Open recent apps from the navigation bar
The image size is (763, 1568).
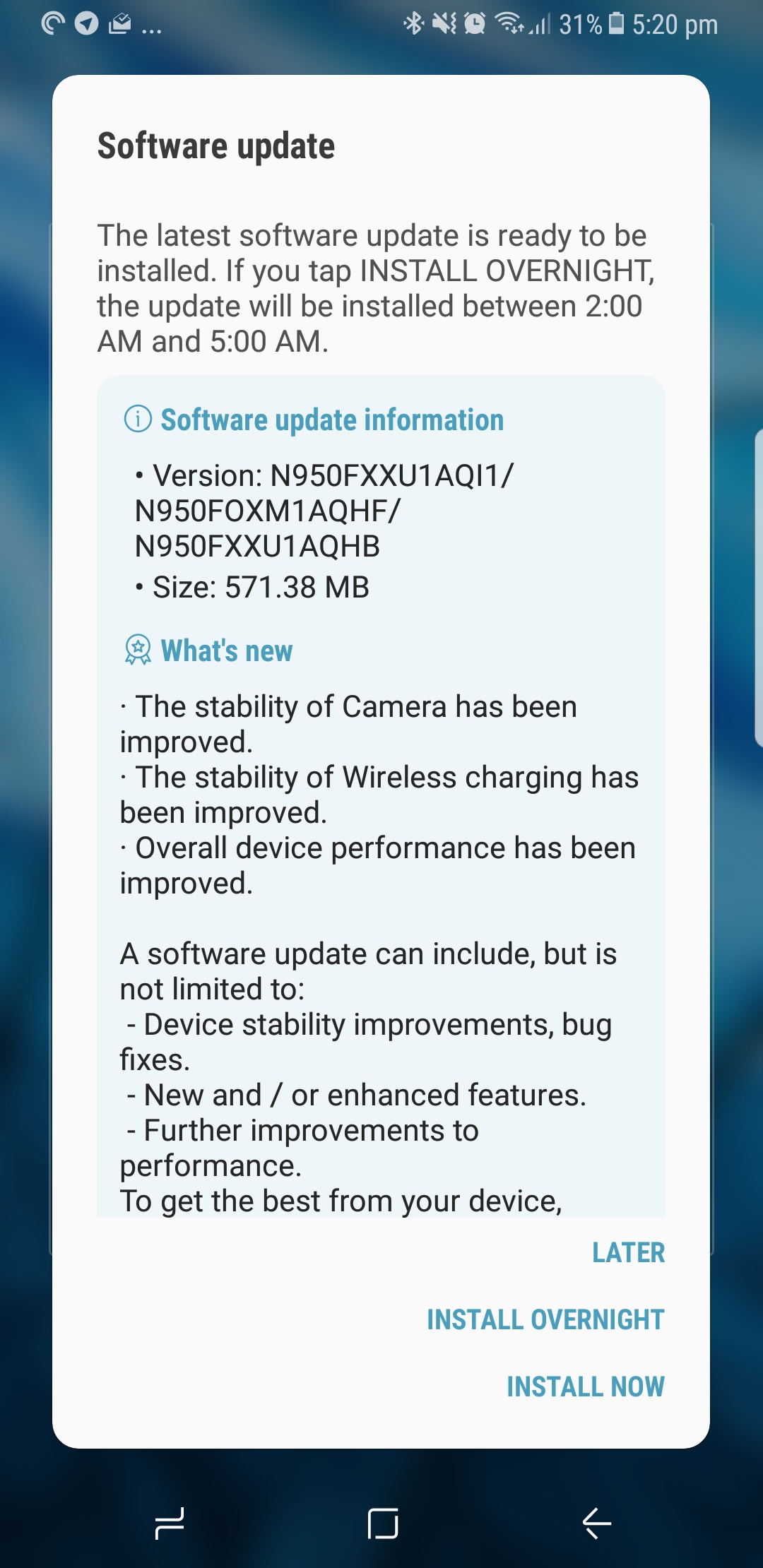[170, 1523]
